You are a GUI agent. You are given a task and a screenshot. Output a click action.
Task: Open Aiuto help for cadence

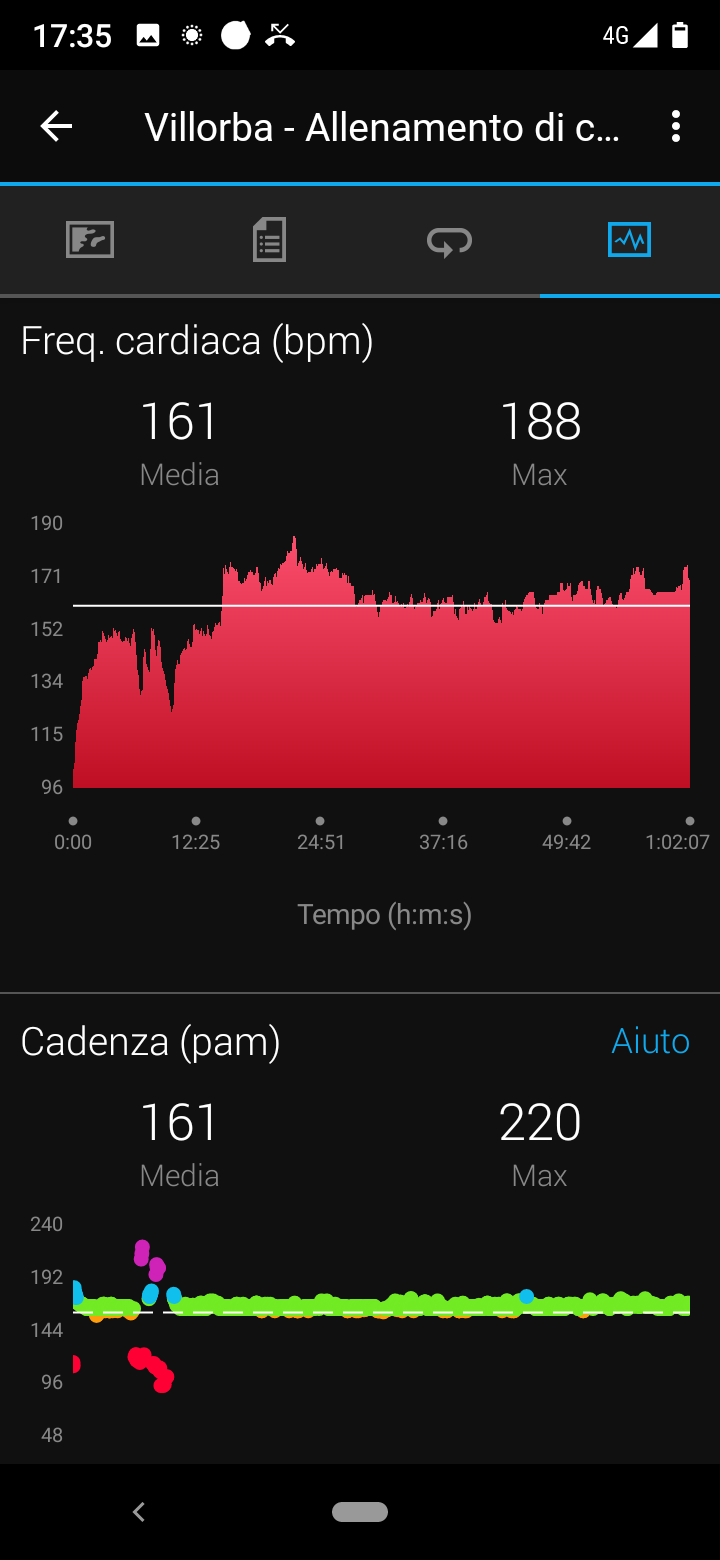(650, 1041)
